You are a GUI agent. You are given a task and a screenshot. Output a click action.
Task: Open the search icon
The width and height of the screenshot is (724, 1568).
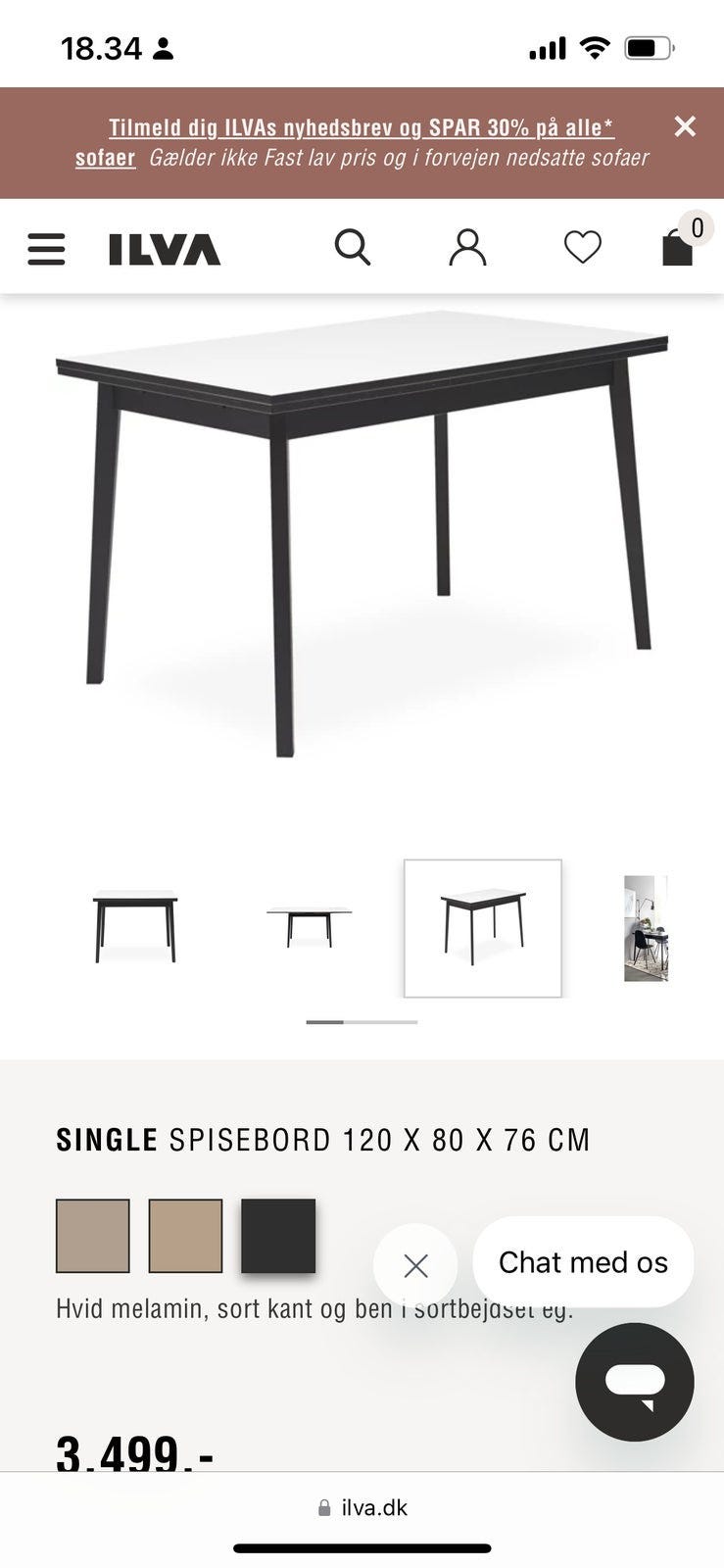tap(353, 248)
